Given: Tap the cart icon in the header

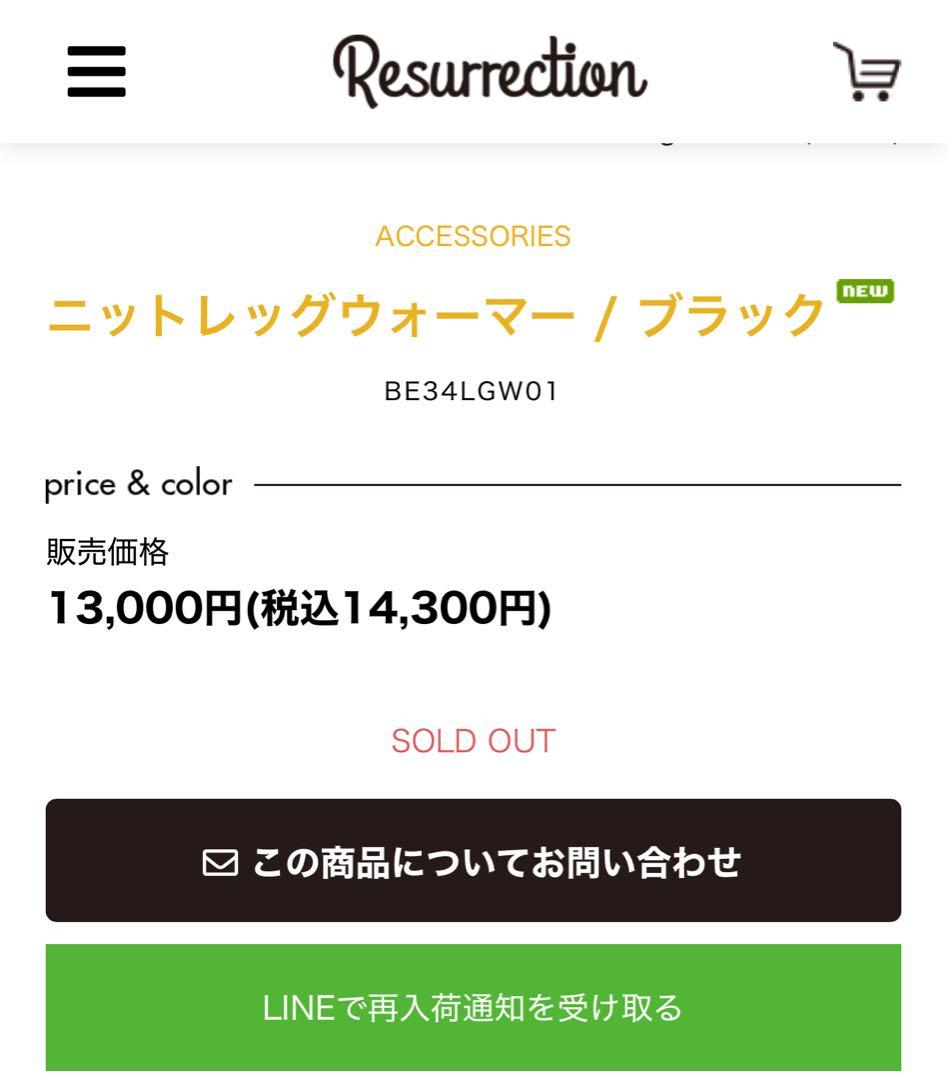Looking at the screenshot, I should pyautogui.click(x=868, y=70).
